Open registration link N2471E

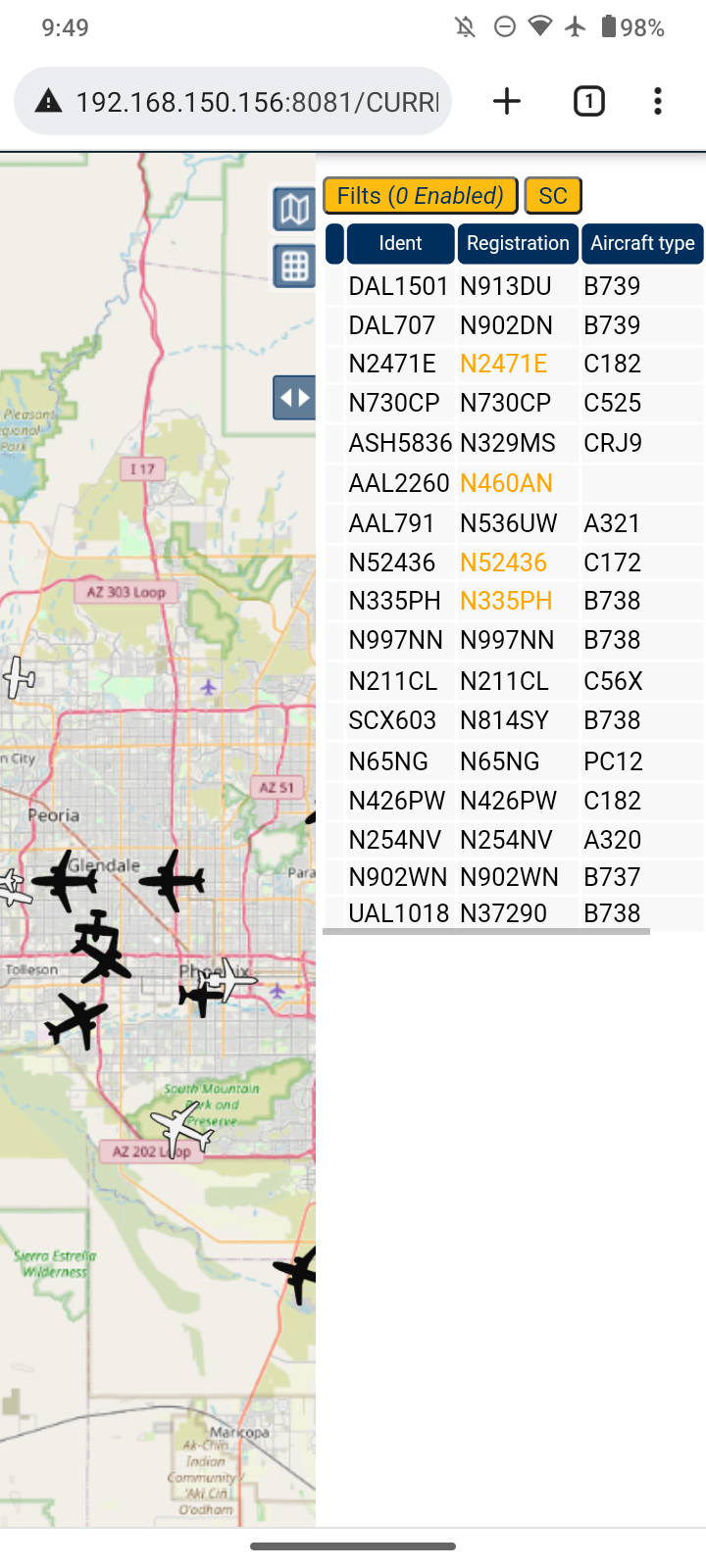pos(504,364)
